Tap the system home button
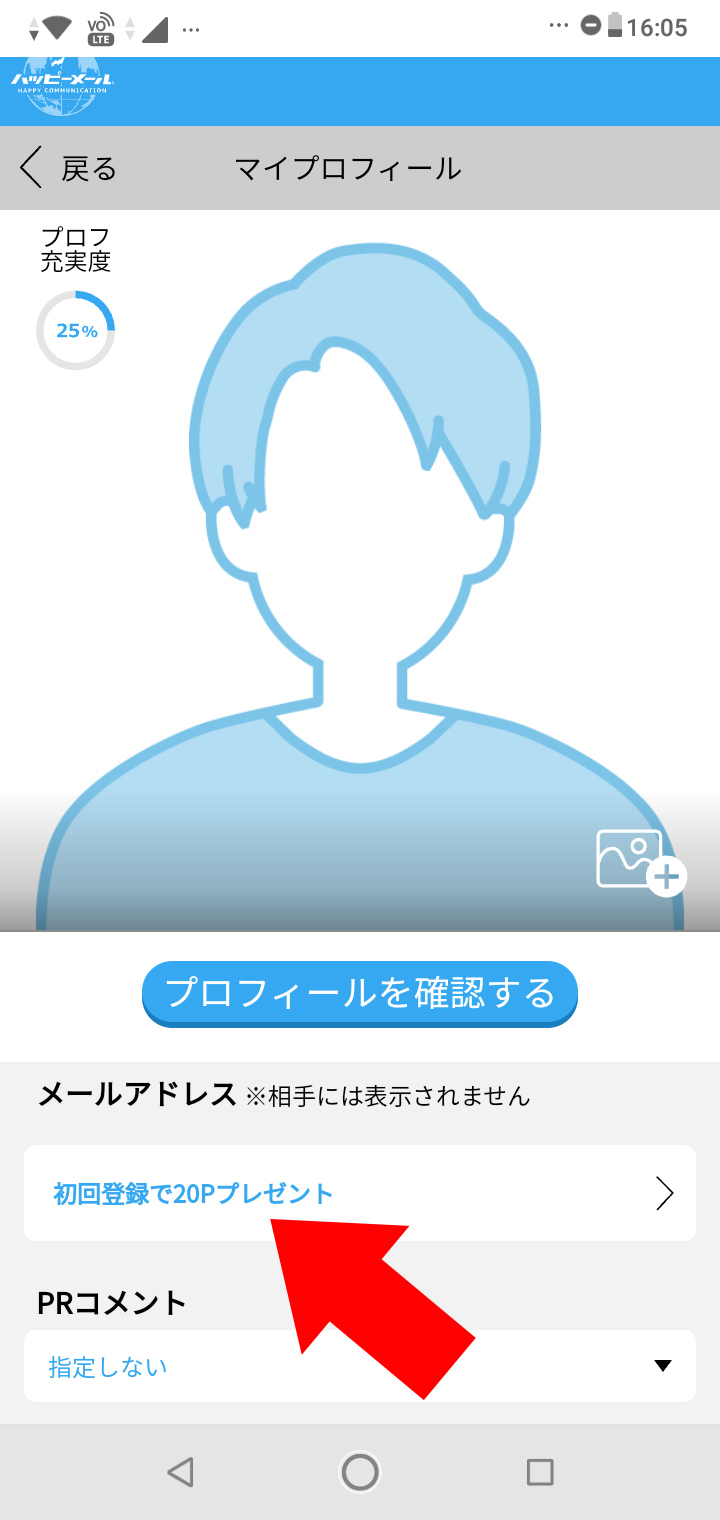Image resolution: width=720 pixels, height=1520 pixels. pos(360,1472)
